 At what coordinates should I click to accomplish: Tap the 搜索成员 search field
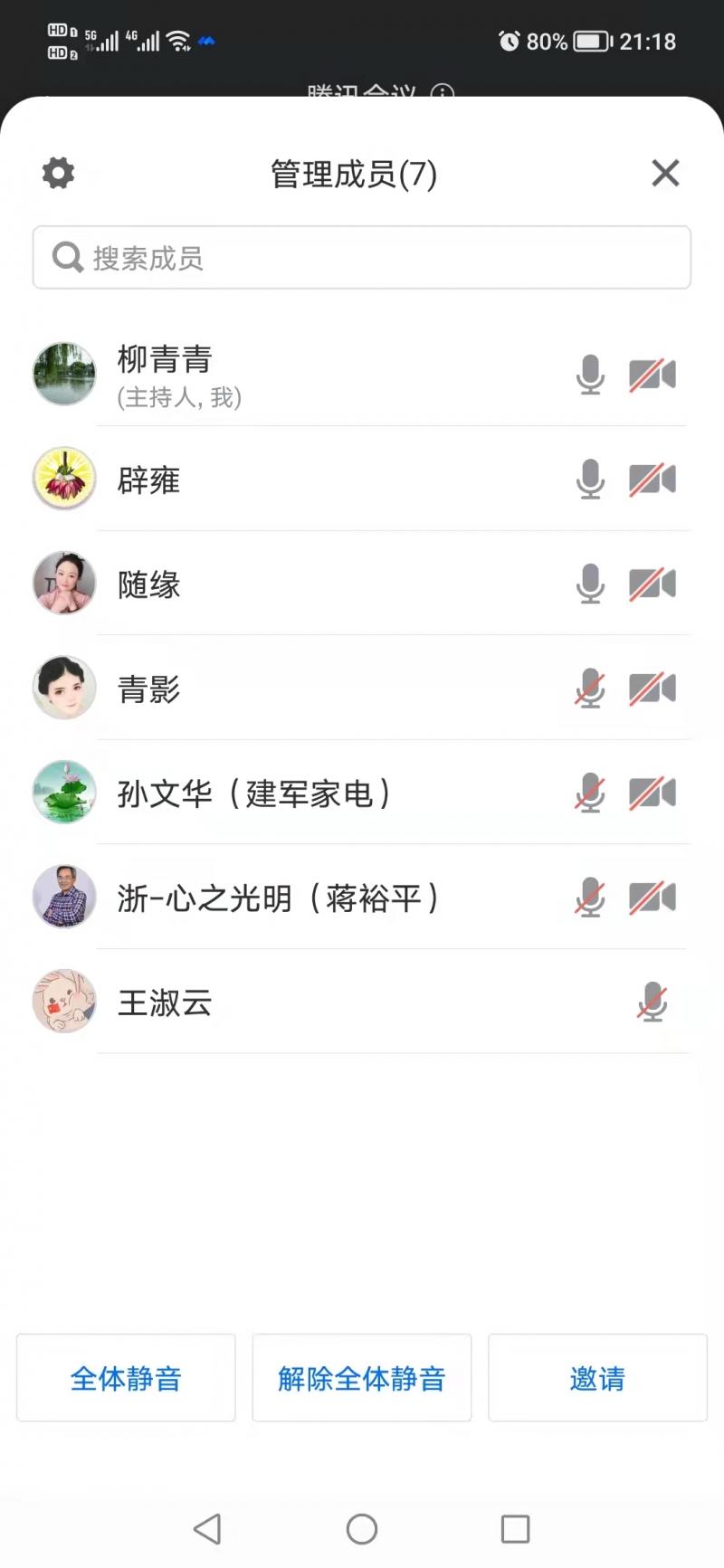[362, 258]
